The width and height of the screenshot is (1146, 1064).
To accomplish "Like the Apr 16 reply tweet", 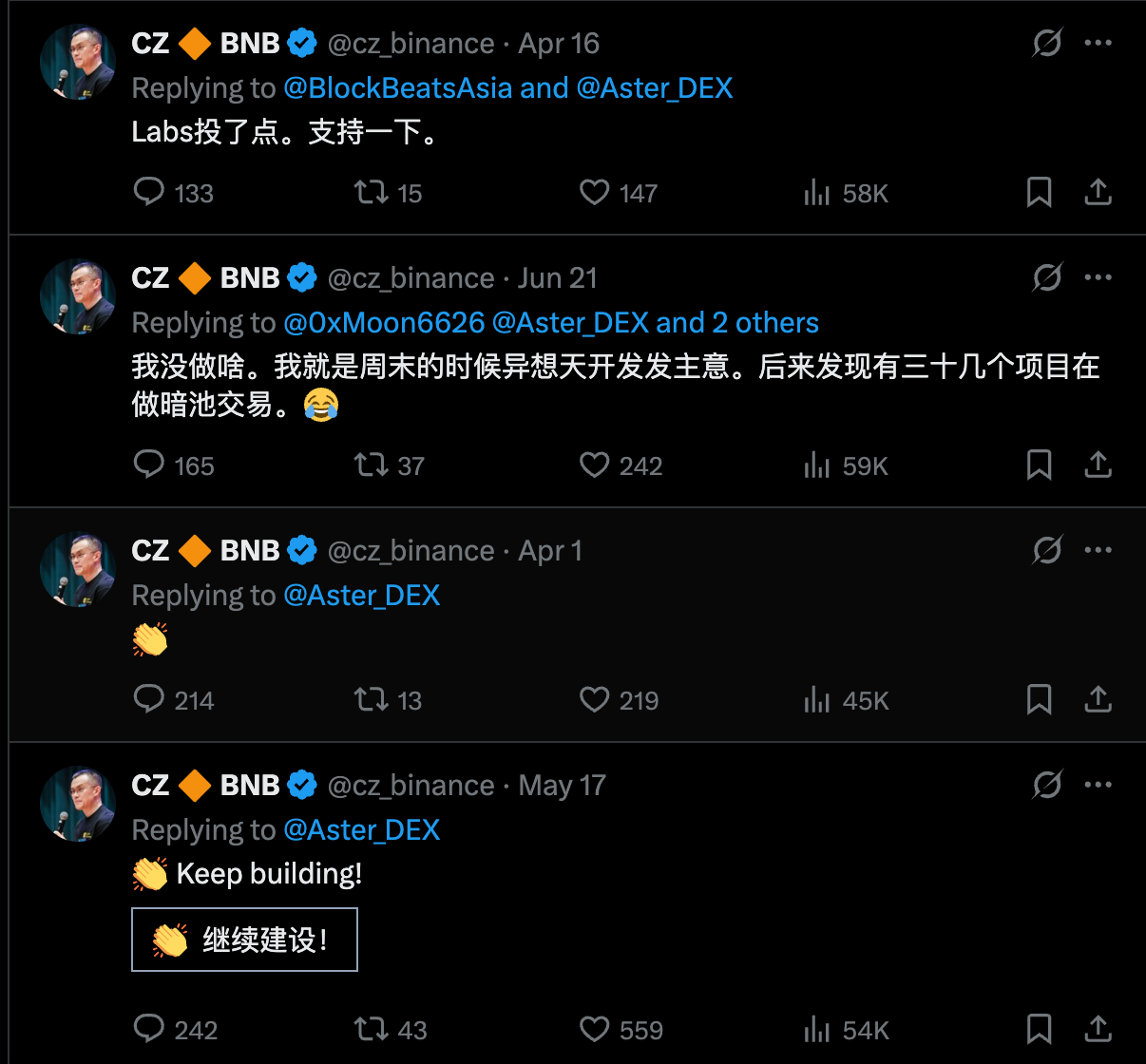I will tap(595, 193).
